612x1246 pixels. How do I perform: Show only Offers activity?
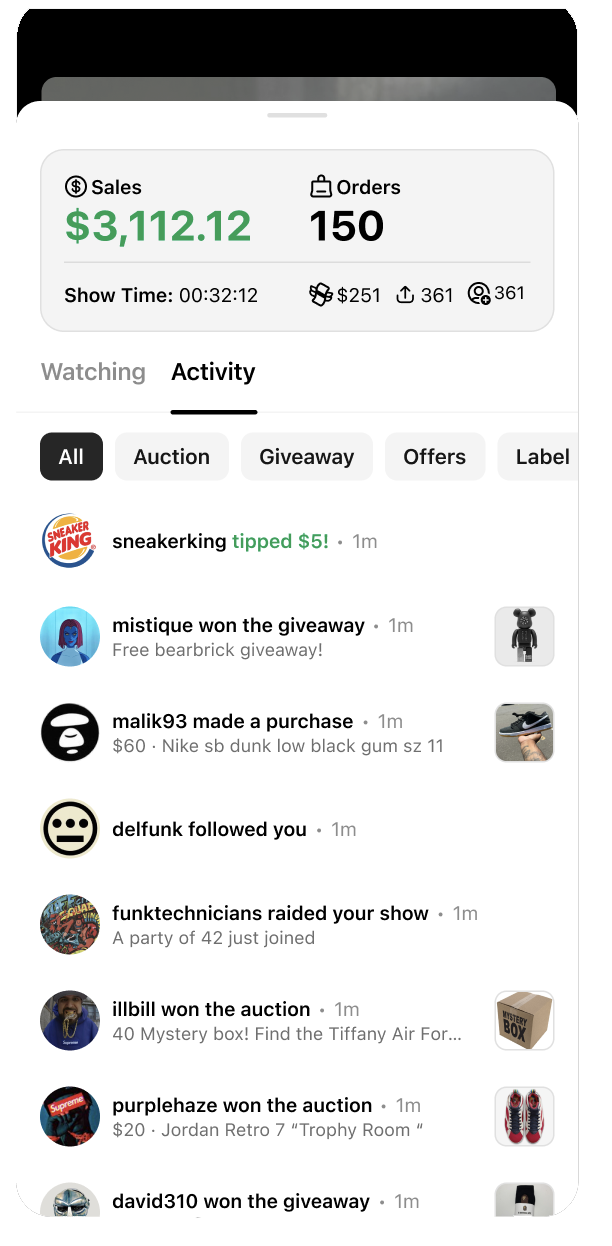pos(434,457)
